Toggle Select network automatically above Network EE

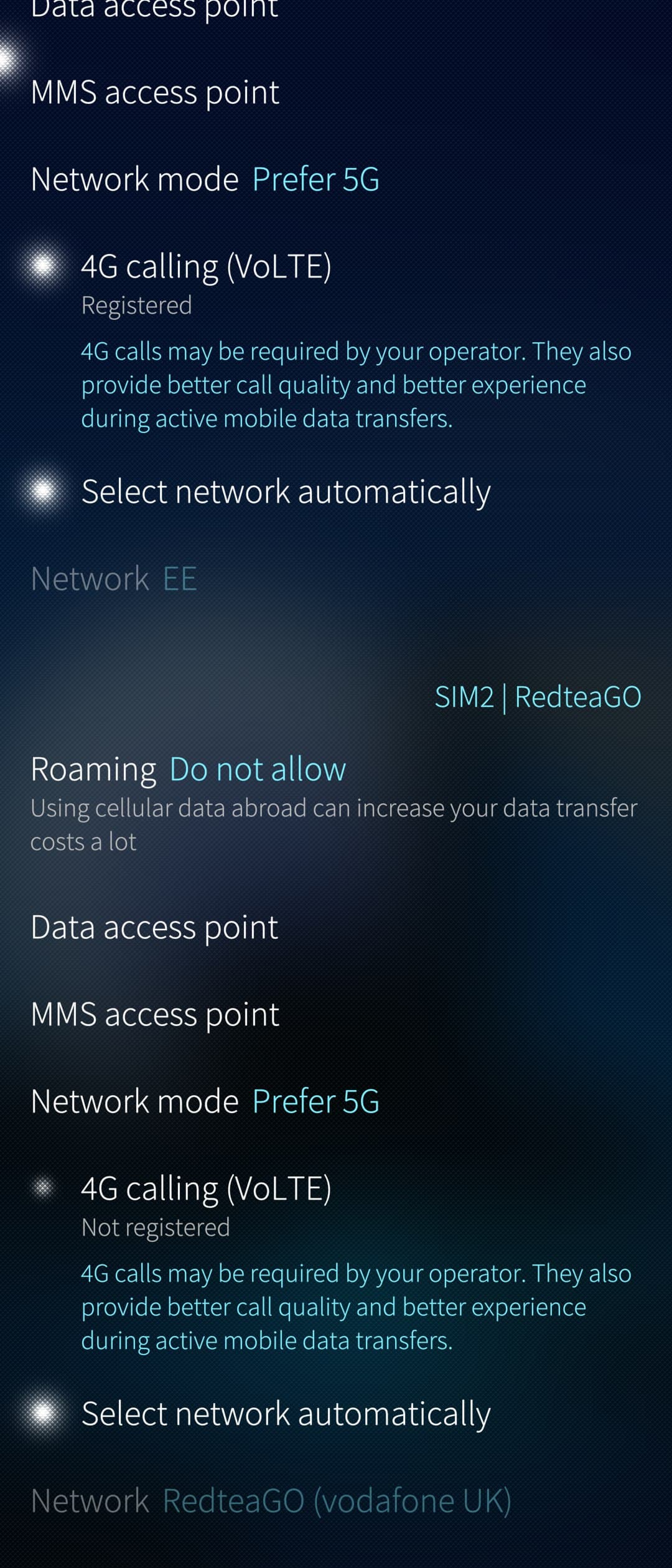(44, 492)
